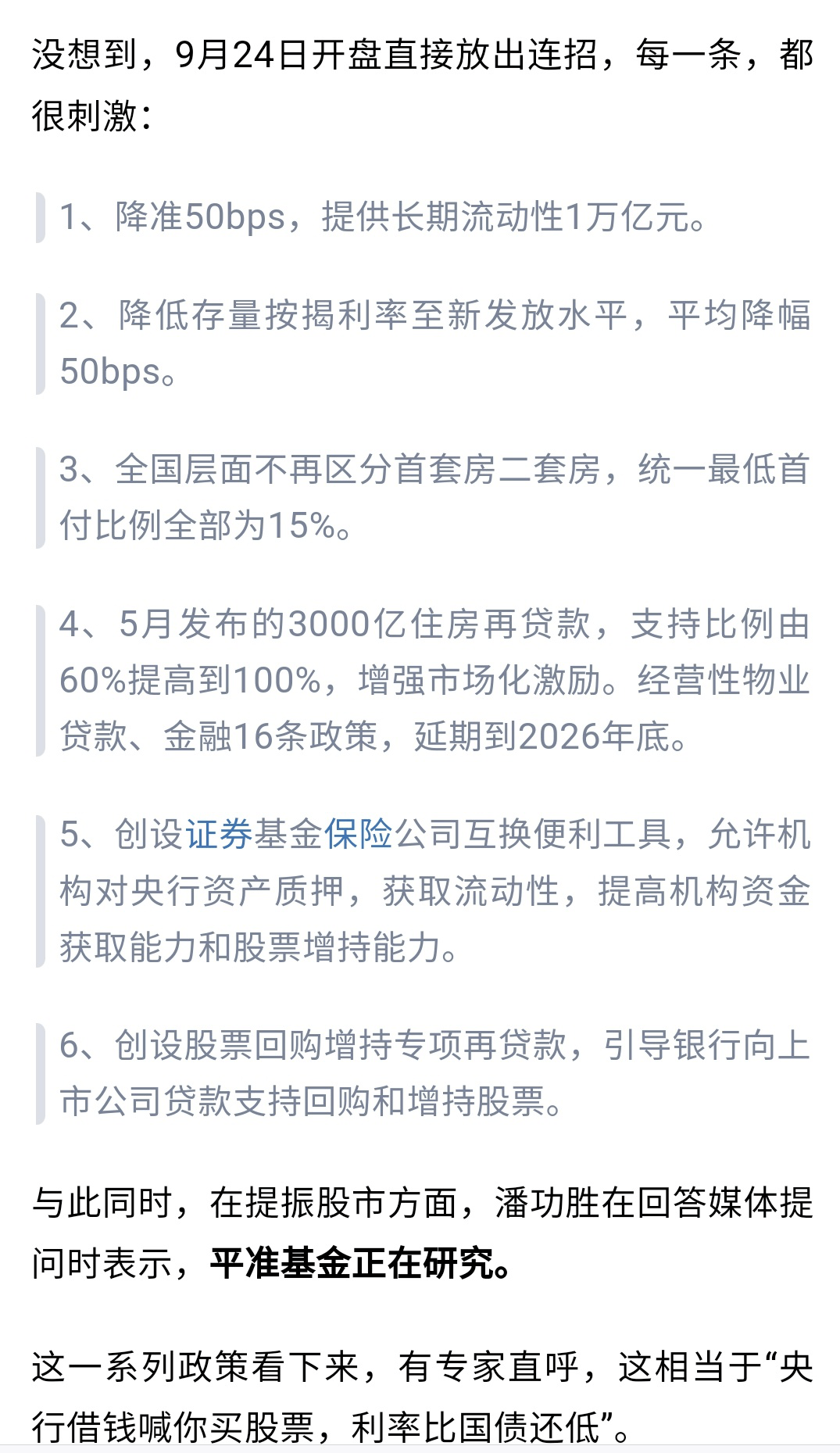This screenshot has height=1453, width=840.
Task: Open the blue 保险 link
Action: [359, 835]
